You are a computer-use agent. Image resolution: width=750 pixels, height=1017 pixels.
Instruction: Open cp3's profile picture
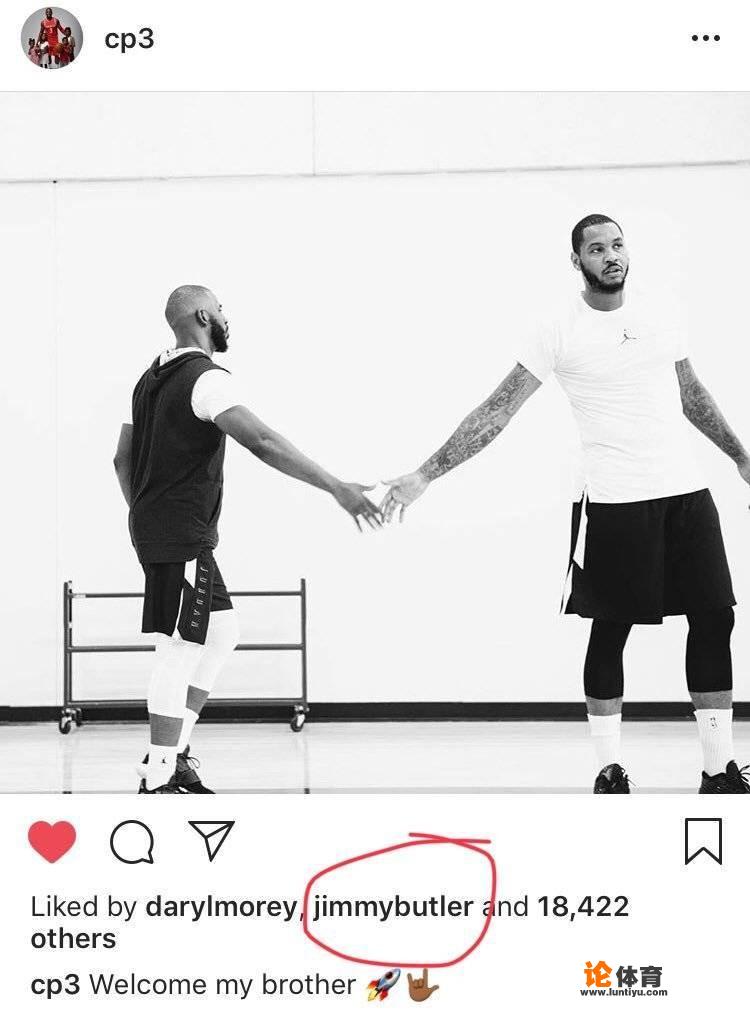click(x=51, y=38)
